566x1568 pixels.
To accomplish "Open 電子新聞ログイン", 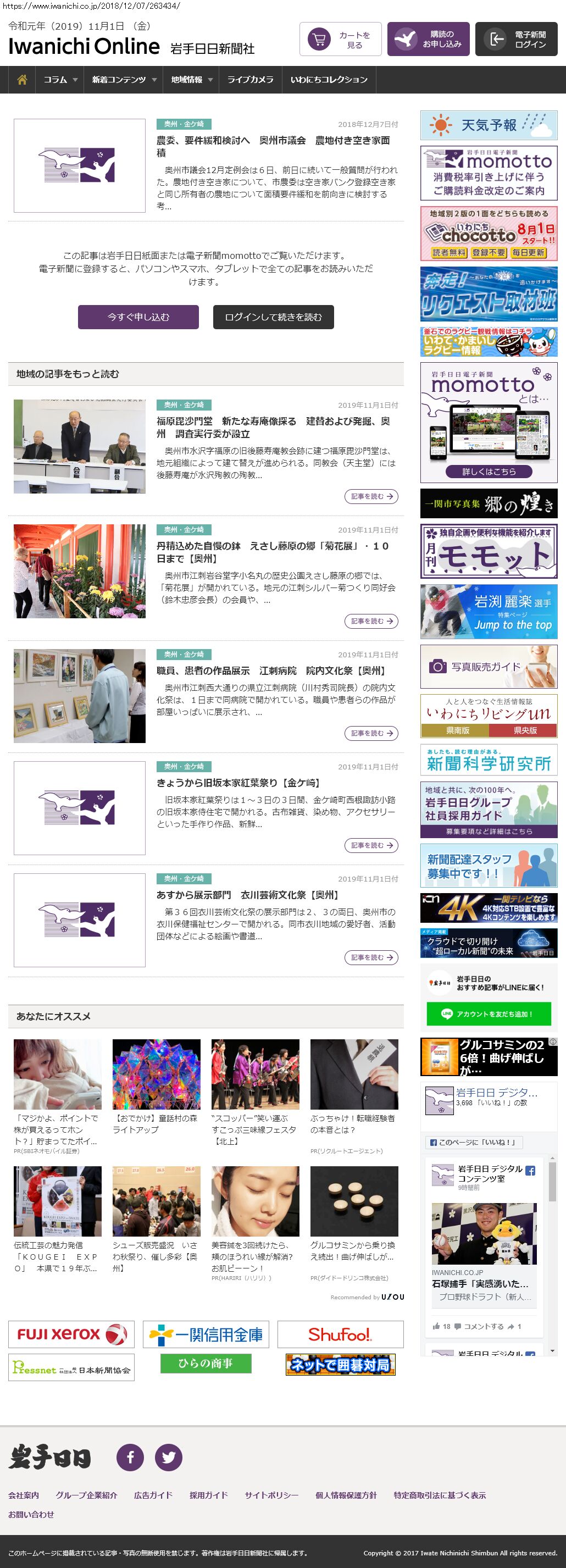I will (516, 40).
